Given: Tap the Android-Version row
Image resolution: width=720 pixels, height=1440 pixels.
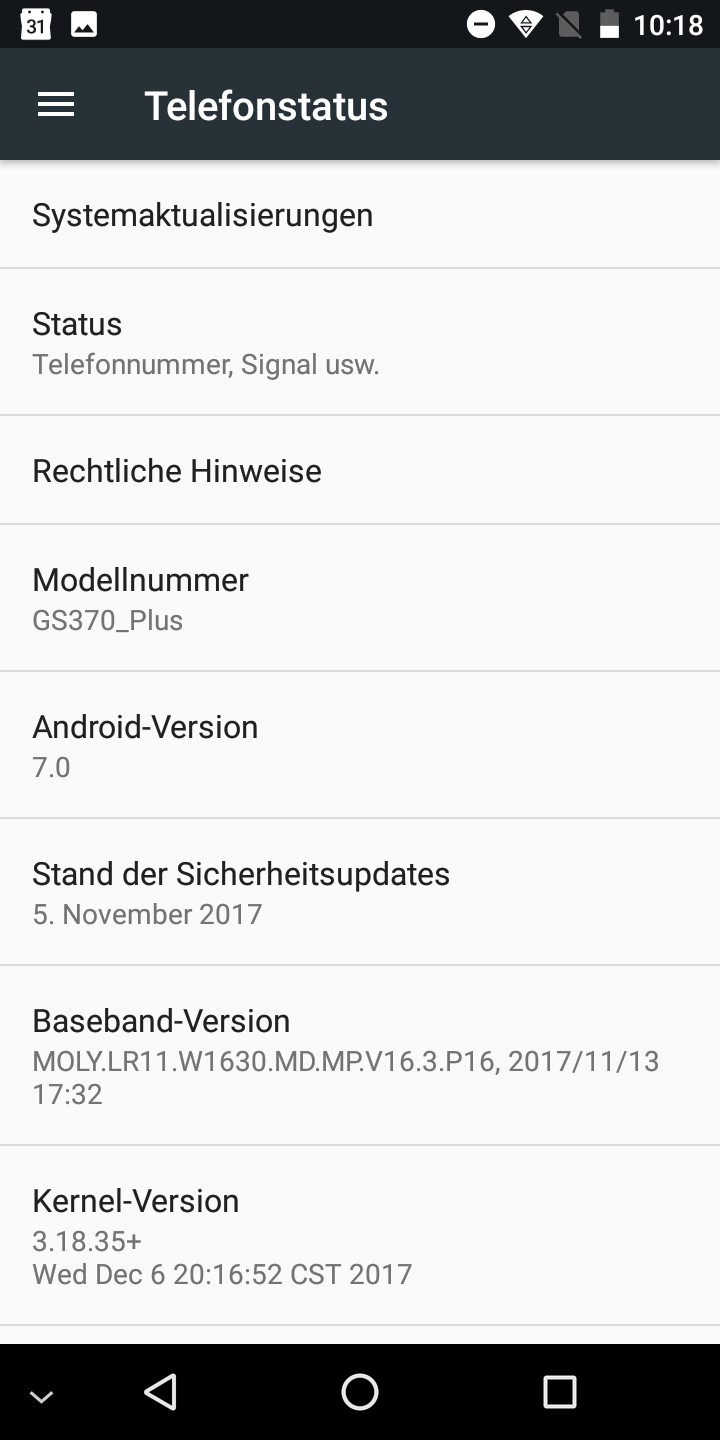Looking at the screenshot, I should pyautogui.click(x=360, y=745).
